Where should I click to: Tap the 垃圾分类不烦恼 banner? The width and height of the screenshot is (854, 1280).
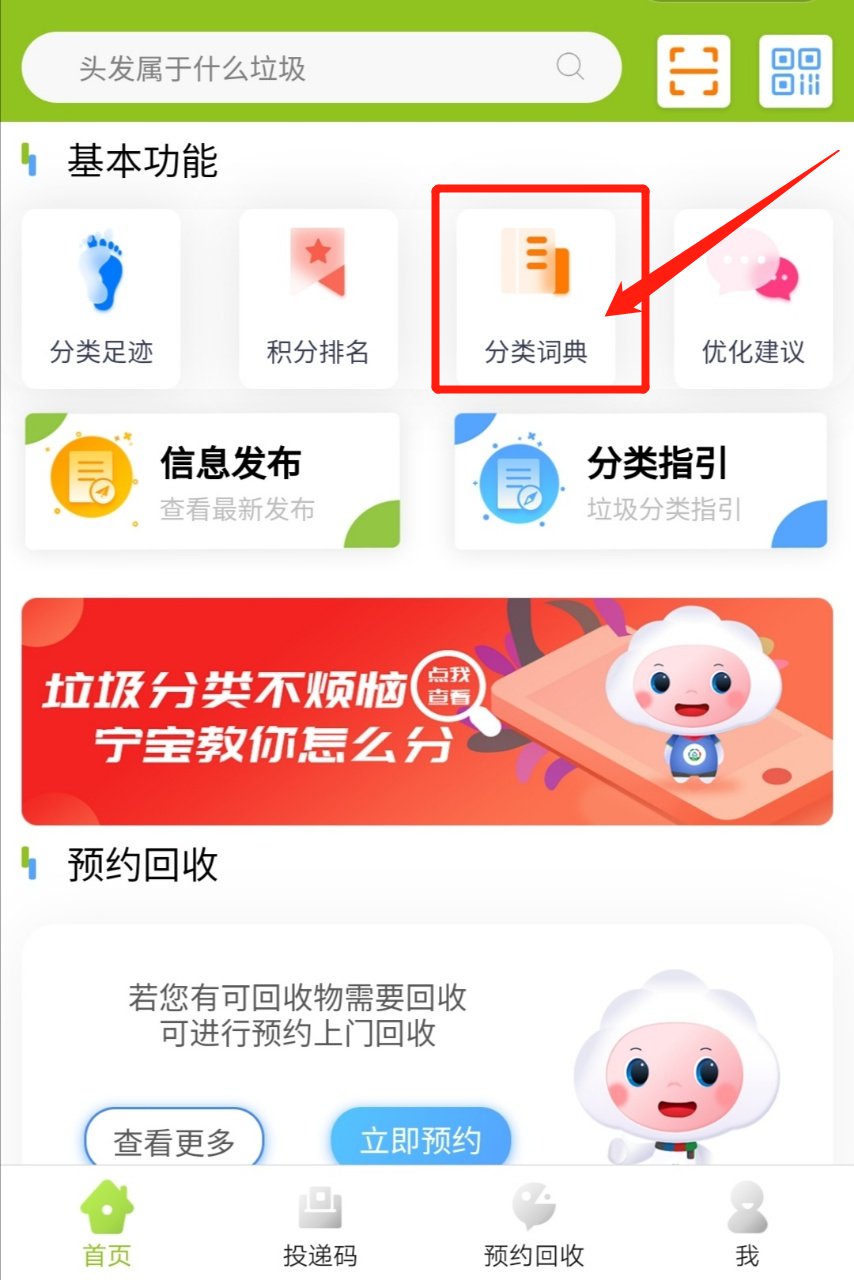[x=427, y=711]
